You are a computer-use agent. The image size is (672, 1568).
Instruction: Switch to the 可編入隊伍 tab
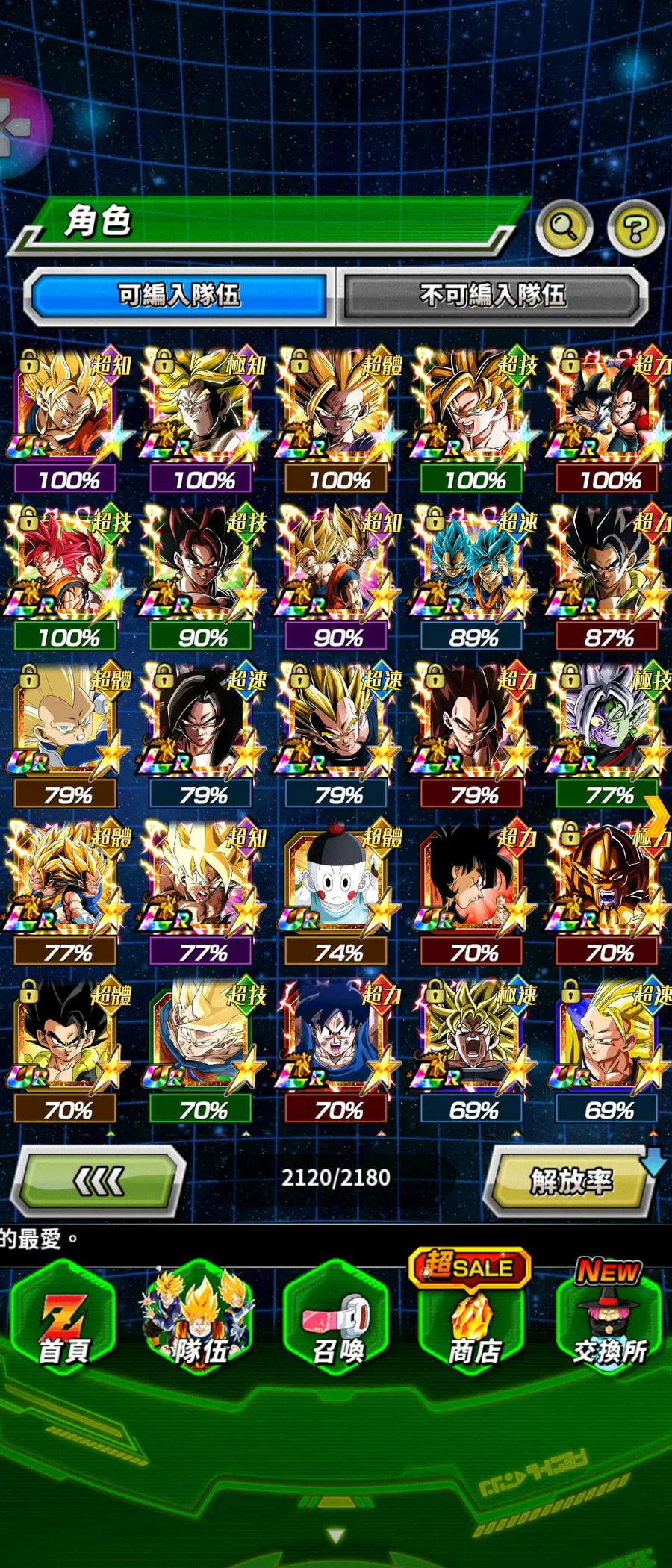pos(179,295)
